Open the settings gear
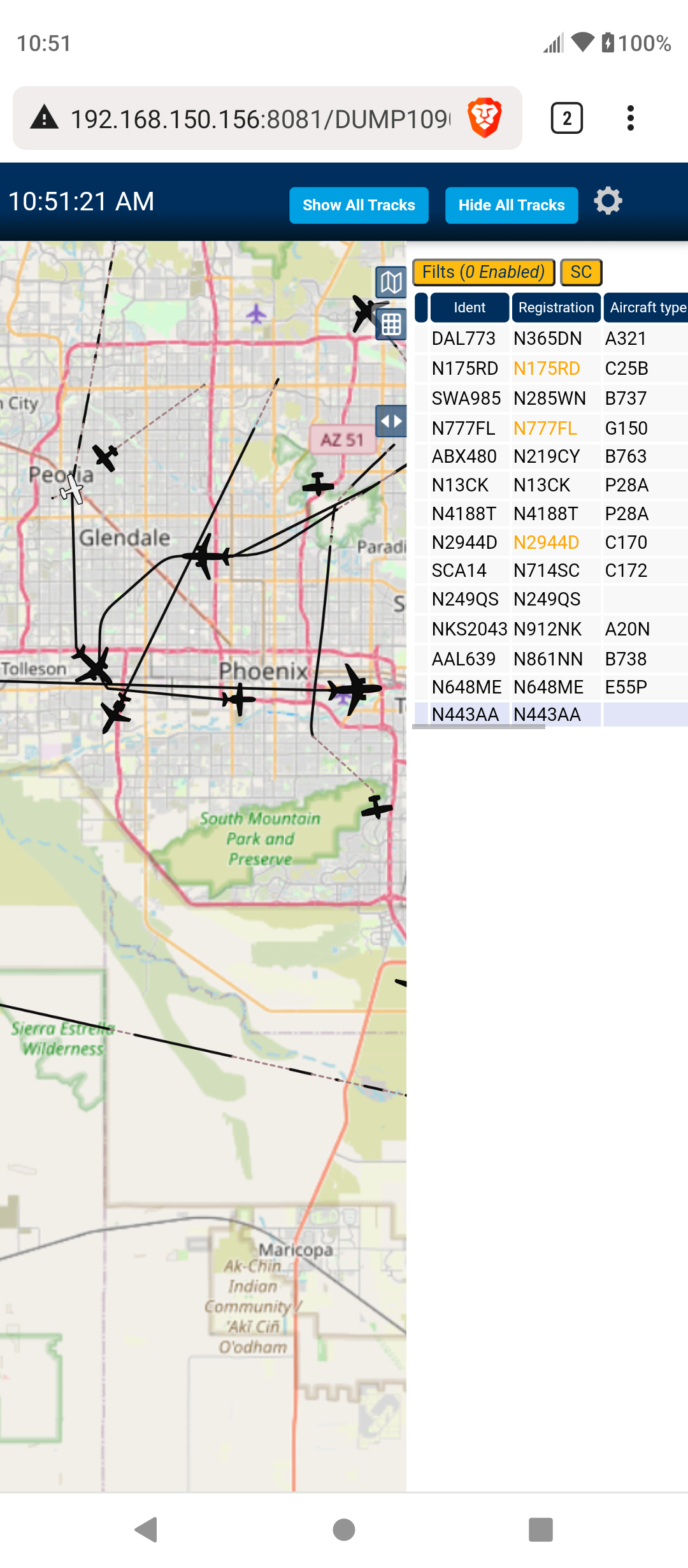The image size is (688, 1568). coord(608,201)
